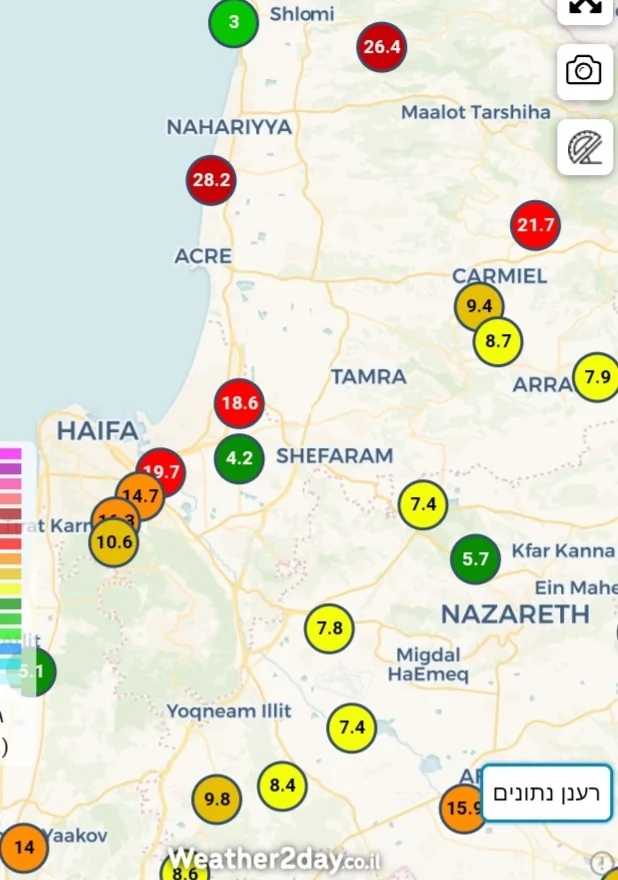The height and width of the screenshot is (880, 618).
Task: Tap the fullscreen expand icon
Action: tap(585, 6)
